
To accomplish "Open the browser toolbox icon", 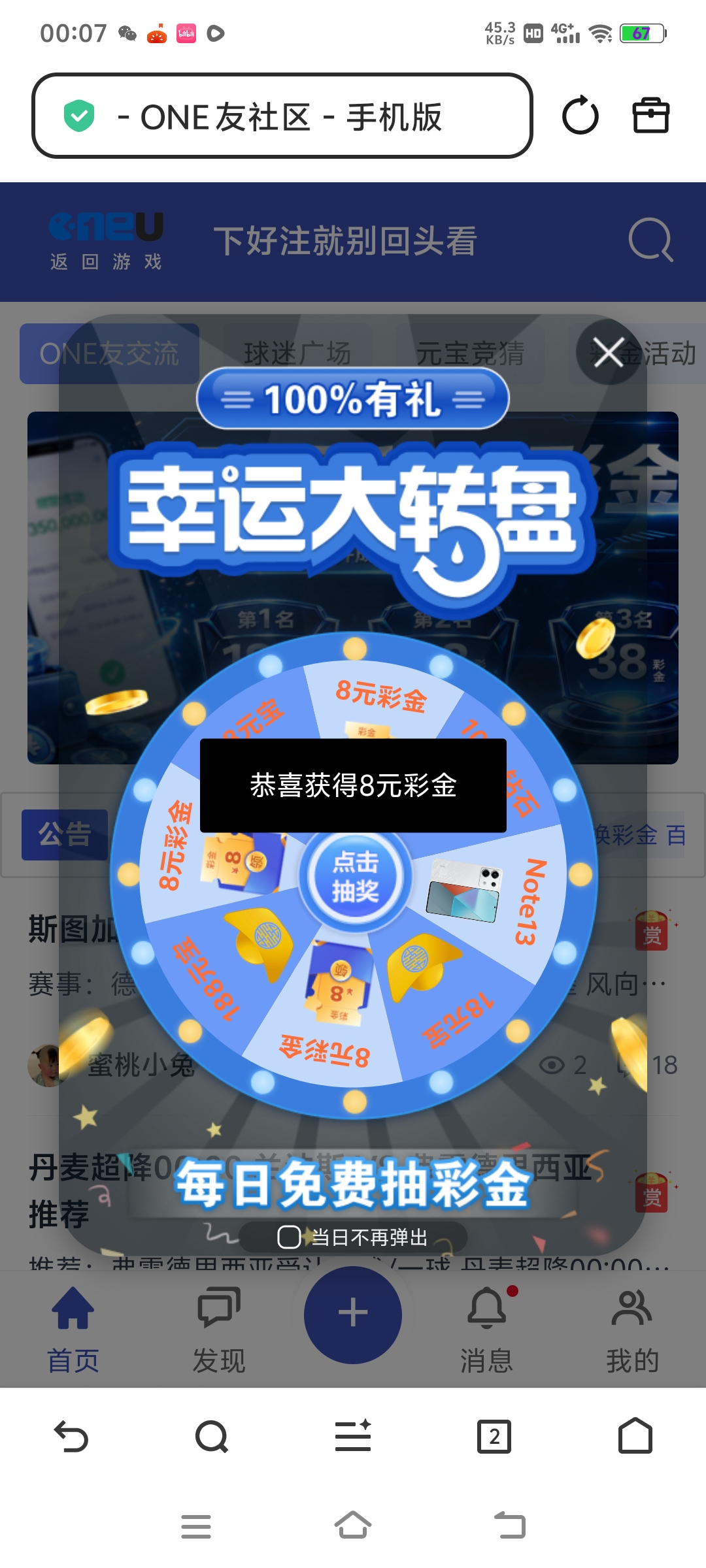I will pos(650,116).
